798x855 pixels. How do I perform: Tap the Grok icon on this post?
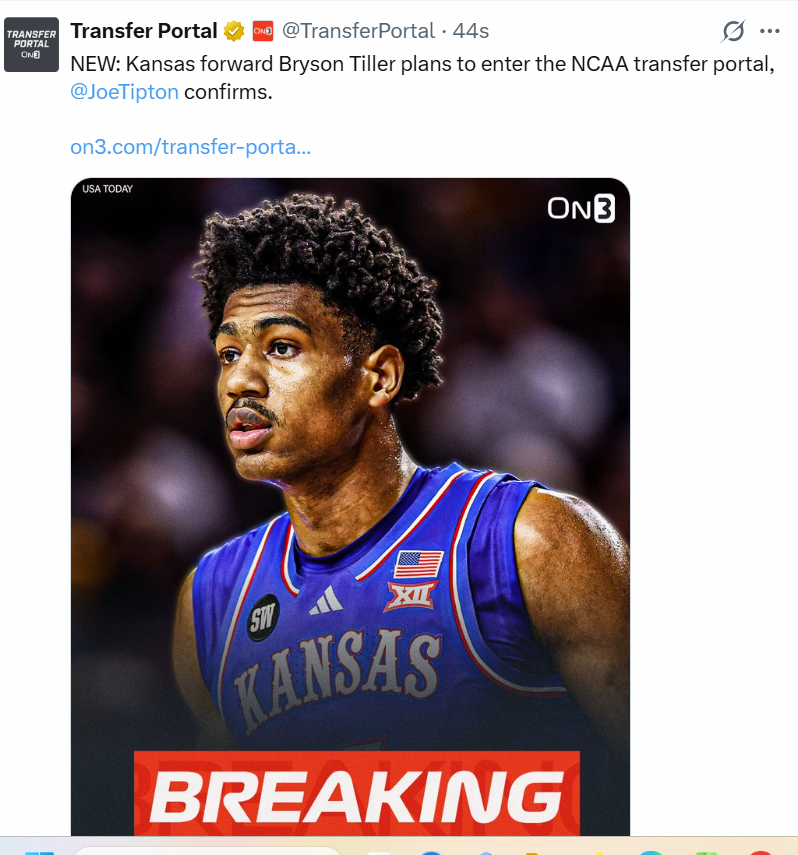733,32
